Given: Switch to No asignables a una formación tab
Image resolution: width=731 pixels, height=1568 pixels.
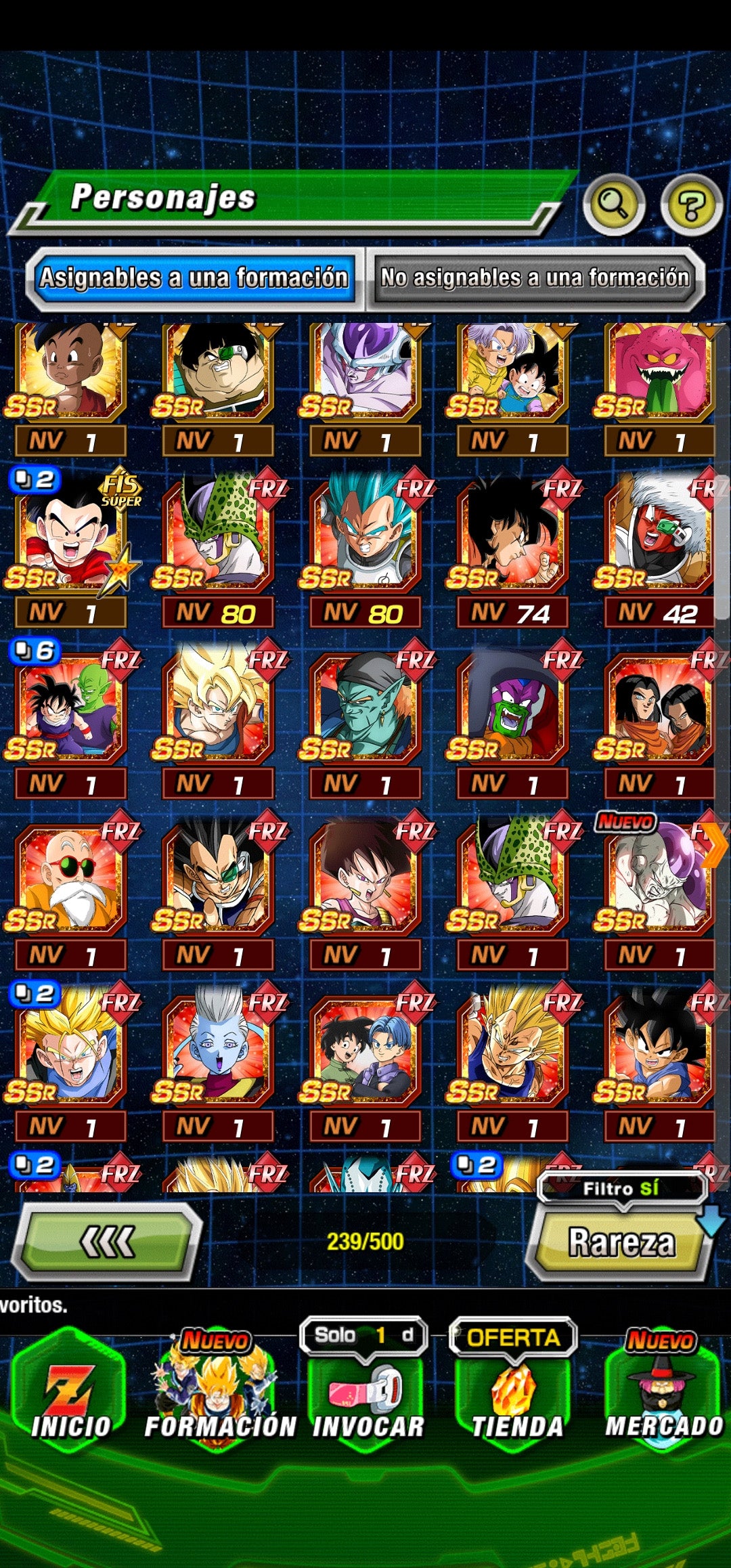Looking at the screenshot, I should pyautogui.click(x=535, y=278).
